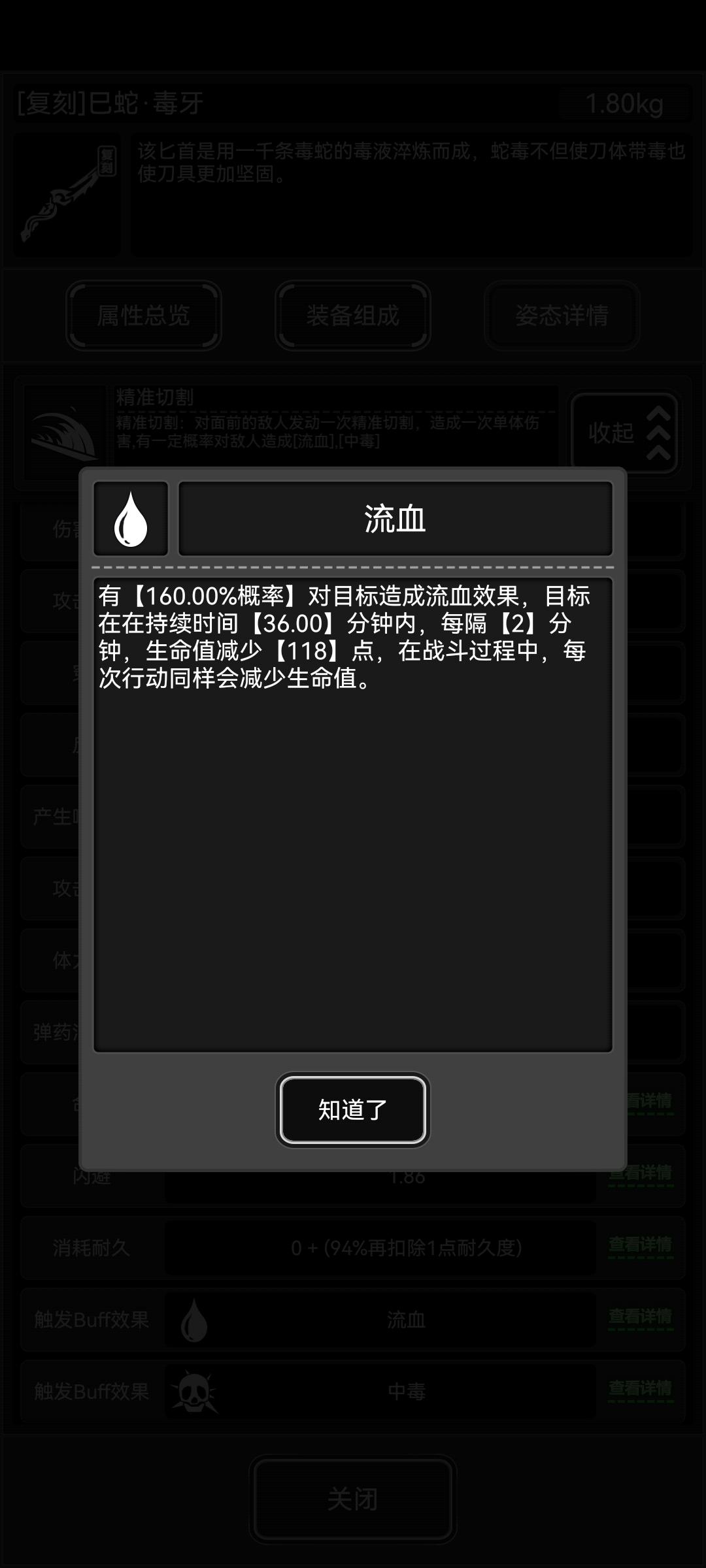706x1568 pixels.
Task: Tap the double chevron arrows next to 收起
Action: point(658,431)
